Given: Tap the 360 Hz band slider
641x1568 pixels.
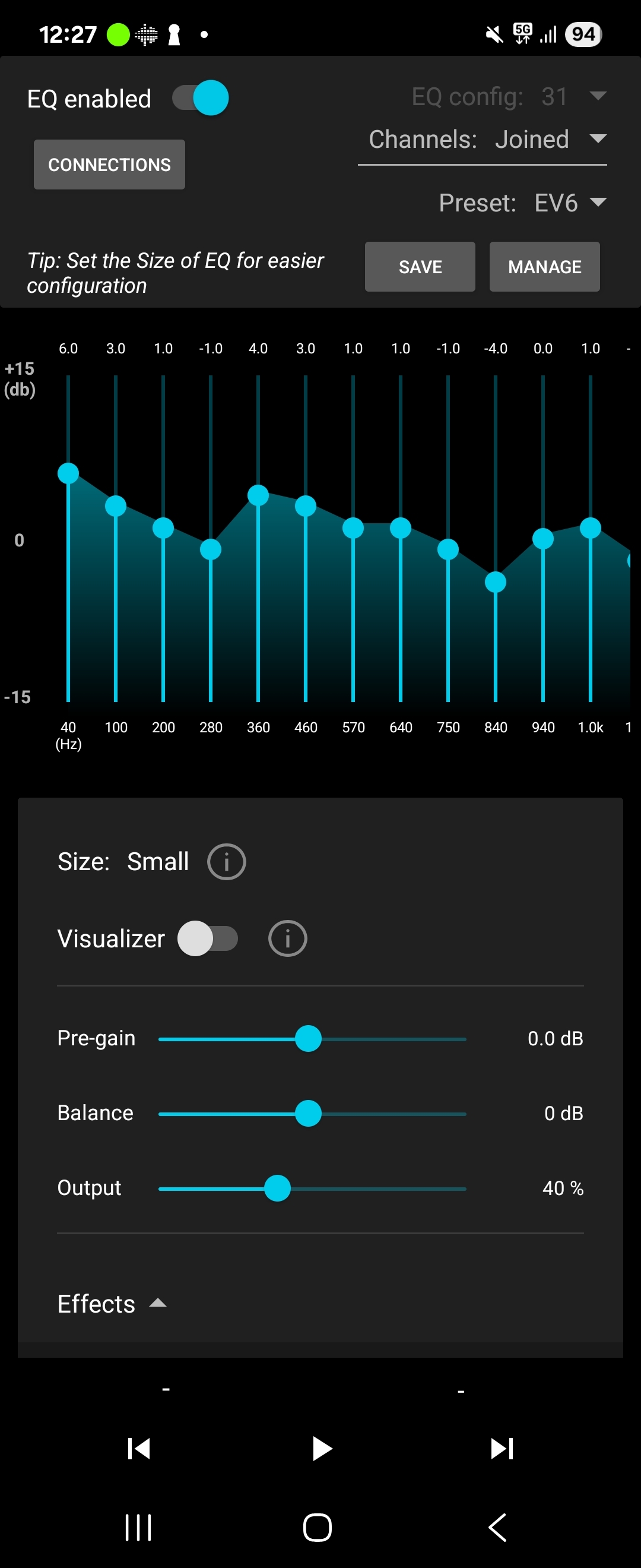Looking at the screenshot, I should tap(258, 495).
